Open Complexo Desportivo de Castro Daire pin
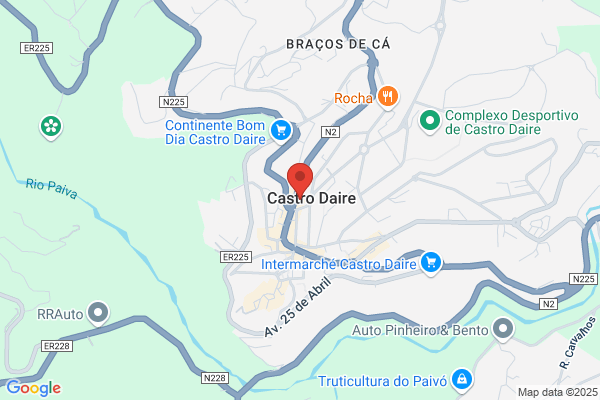 [x=430, y=121]
